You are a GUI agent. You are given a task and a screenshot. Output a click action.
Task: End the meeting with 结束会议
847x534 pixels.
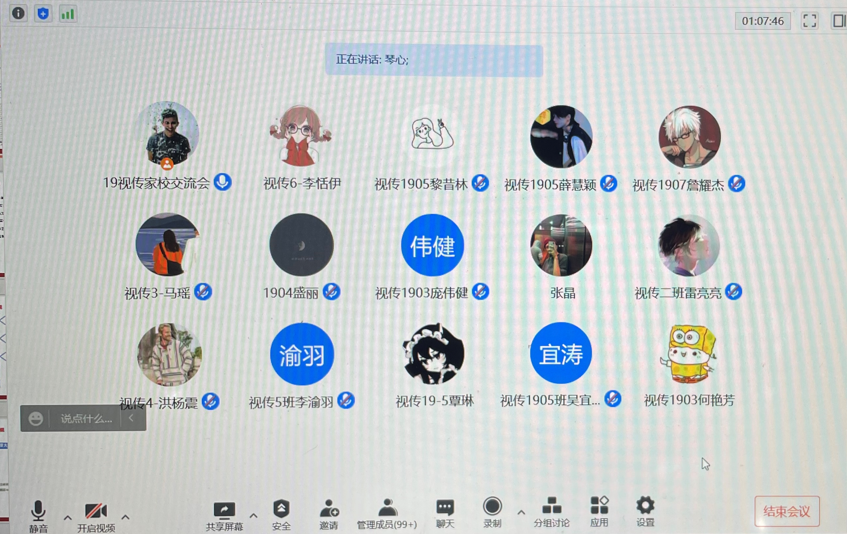787,511
